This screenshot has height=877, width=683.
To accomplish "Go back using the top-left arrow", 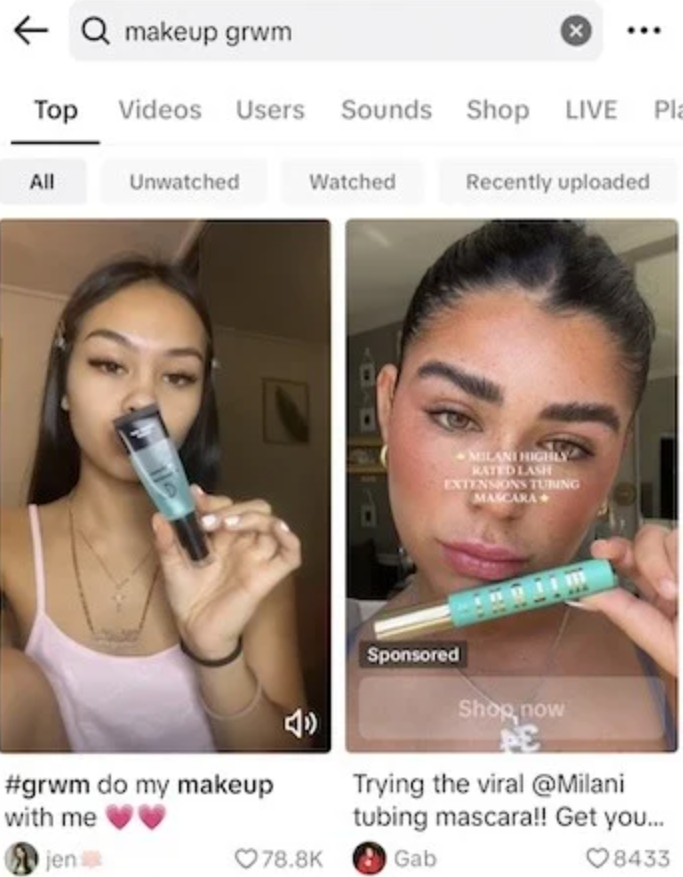I will click(30, 31).
